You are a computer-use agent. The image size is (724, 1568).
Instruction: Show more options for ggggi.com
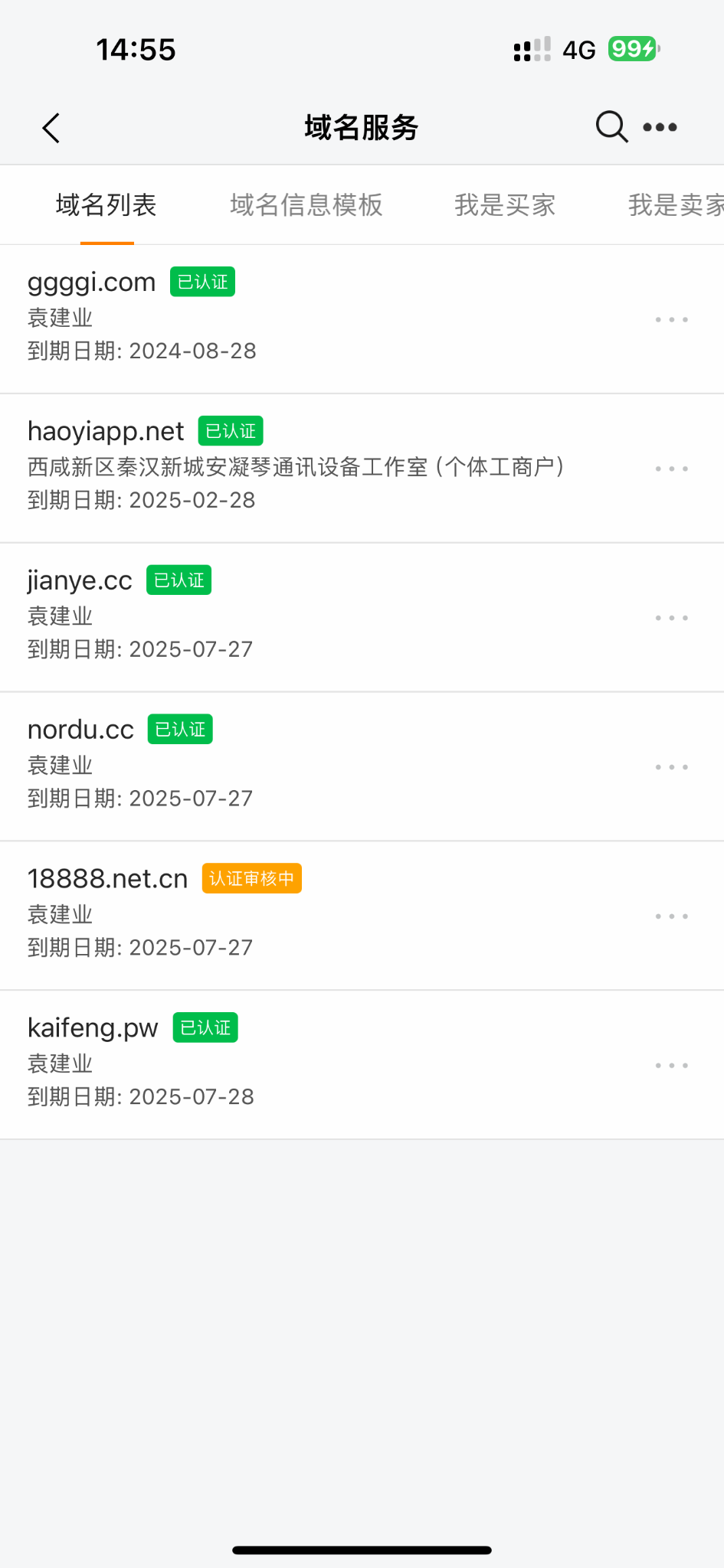(x=671, y=319)
